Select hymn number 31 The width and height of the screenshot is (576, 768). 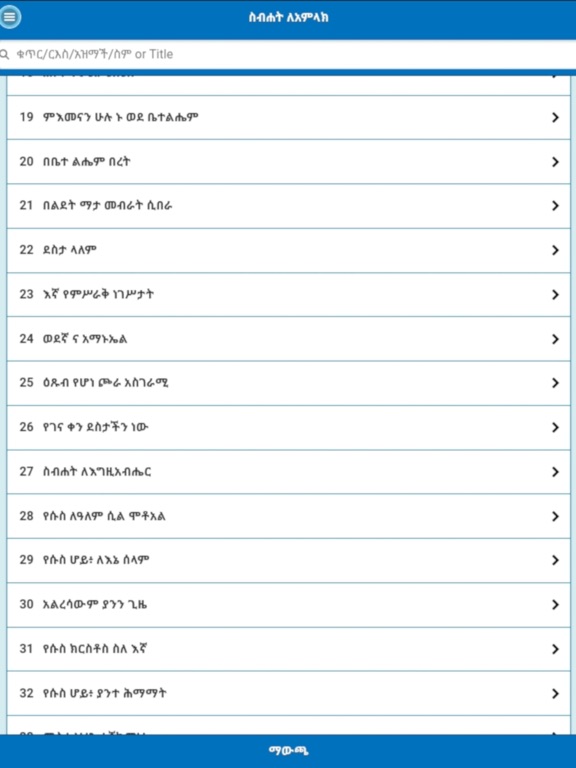coord(288,649)
